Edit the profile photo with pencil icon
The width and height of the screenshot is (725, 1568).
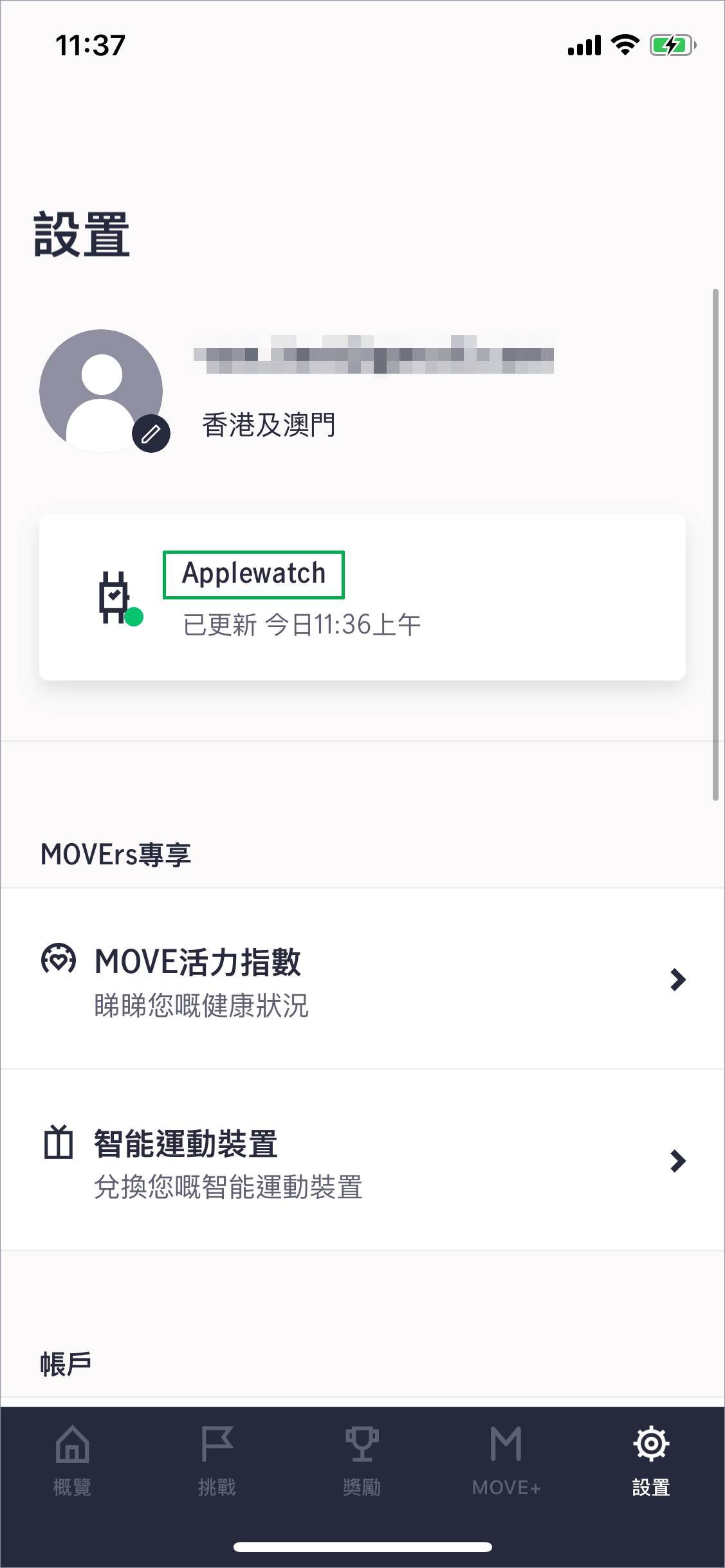pos(151,434)
